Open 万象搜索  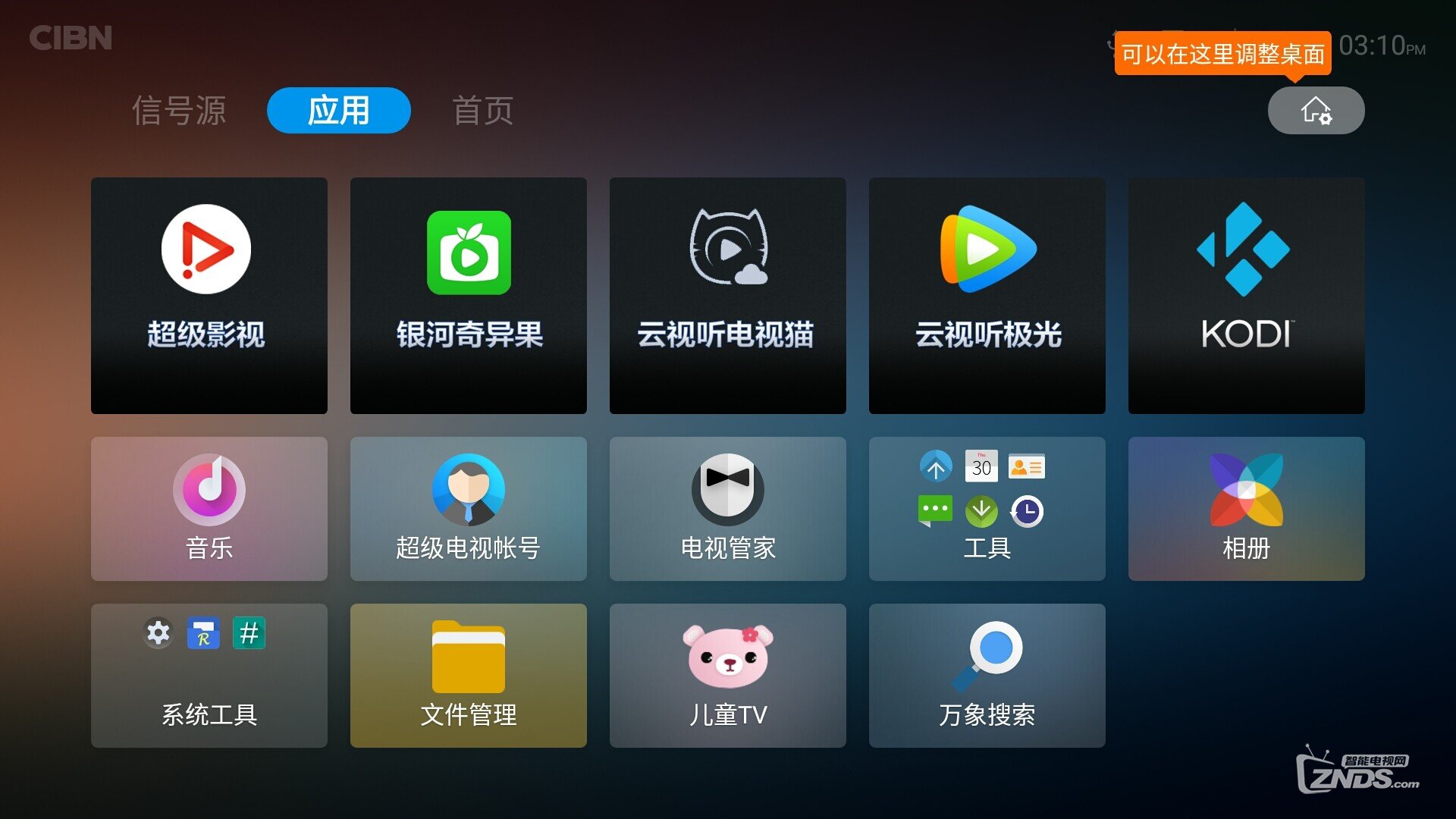click(987, 676)
